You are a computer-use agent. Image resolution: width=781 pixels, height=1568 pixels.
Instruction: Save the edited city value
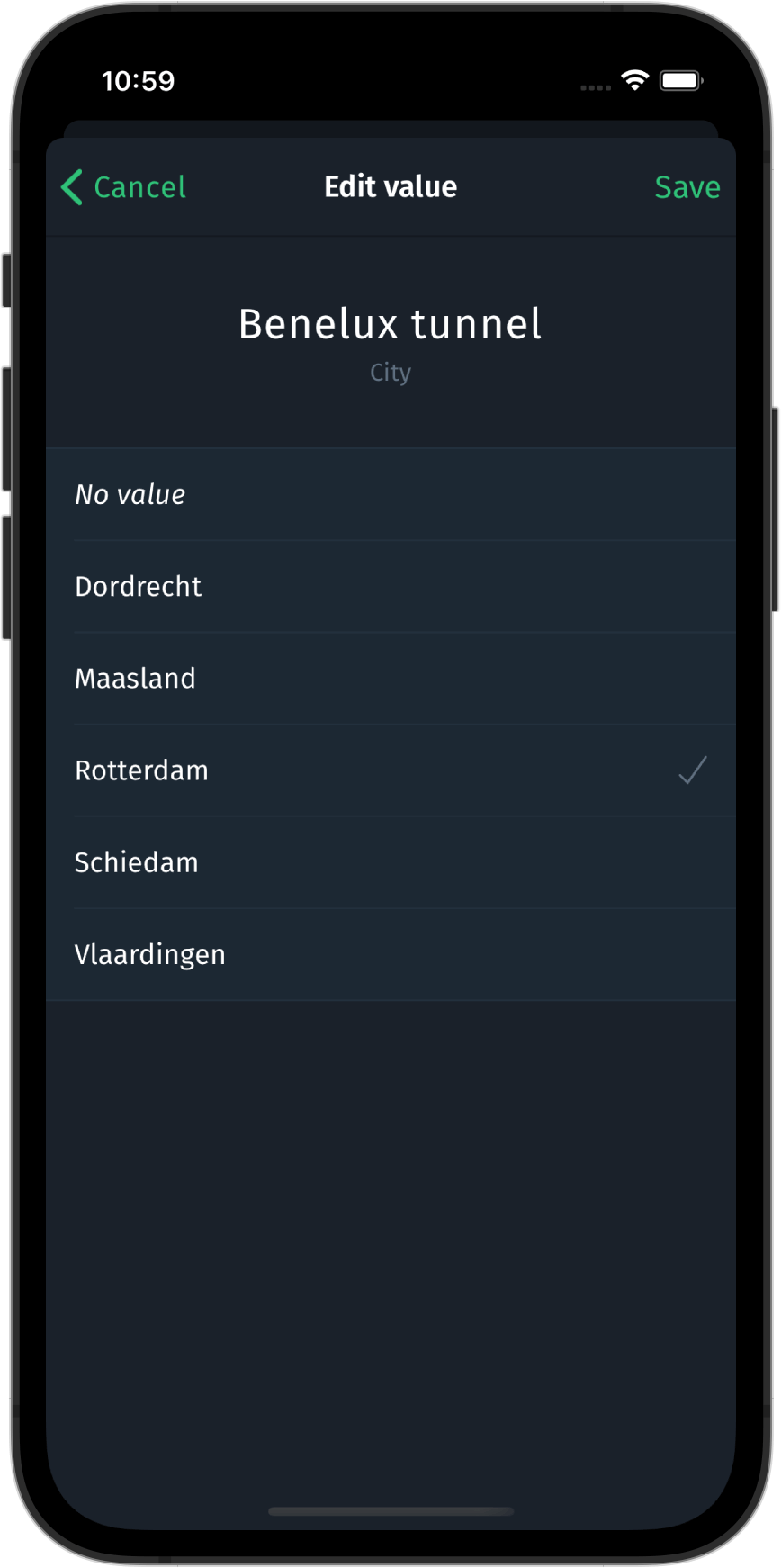click(x=687, y=187)
